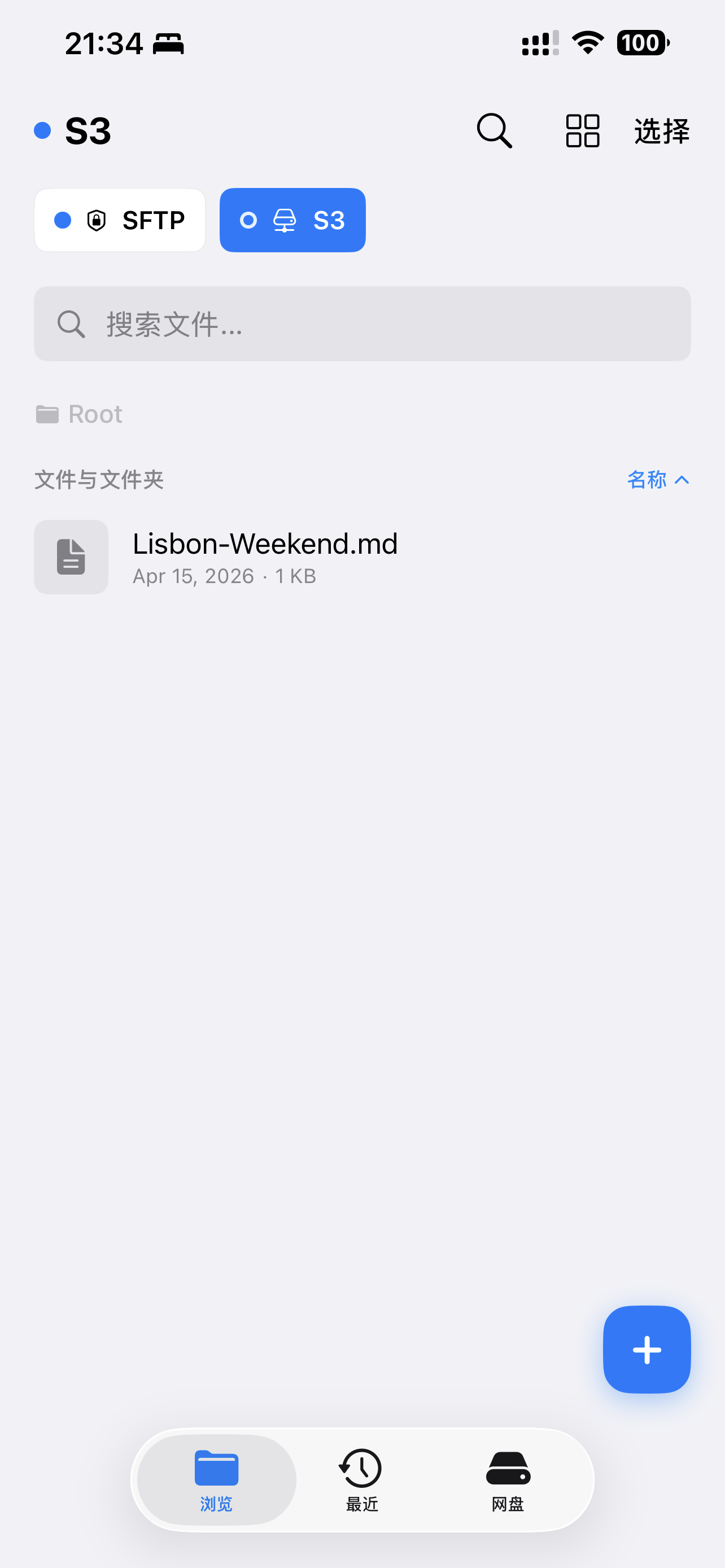The width and height of the screenshot is (725, 1568).
Task: Add a new item with plus button
Action: tap(647, 1350)
